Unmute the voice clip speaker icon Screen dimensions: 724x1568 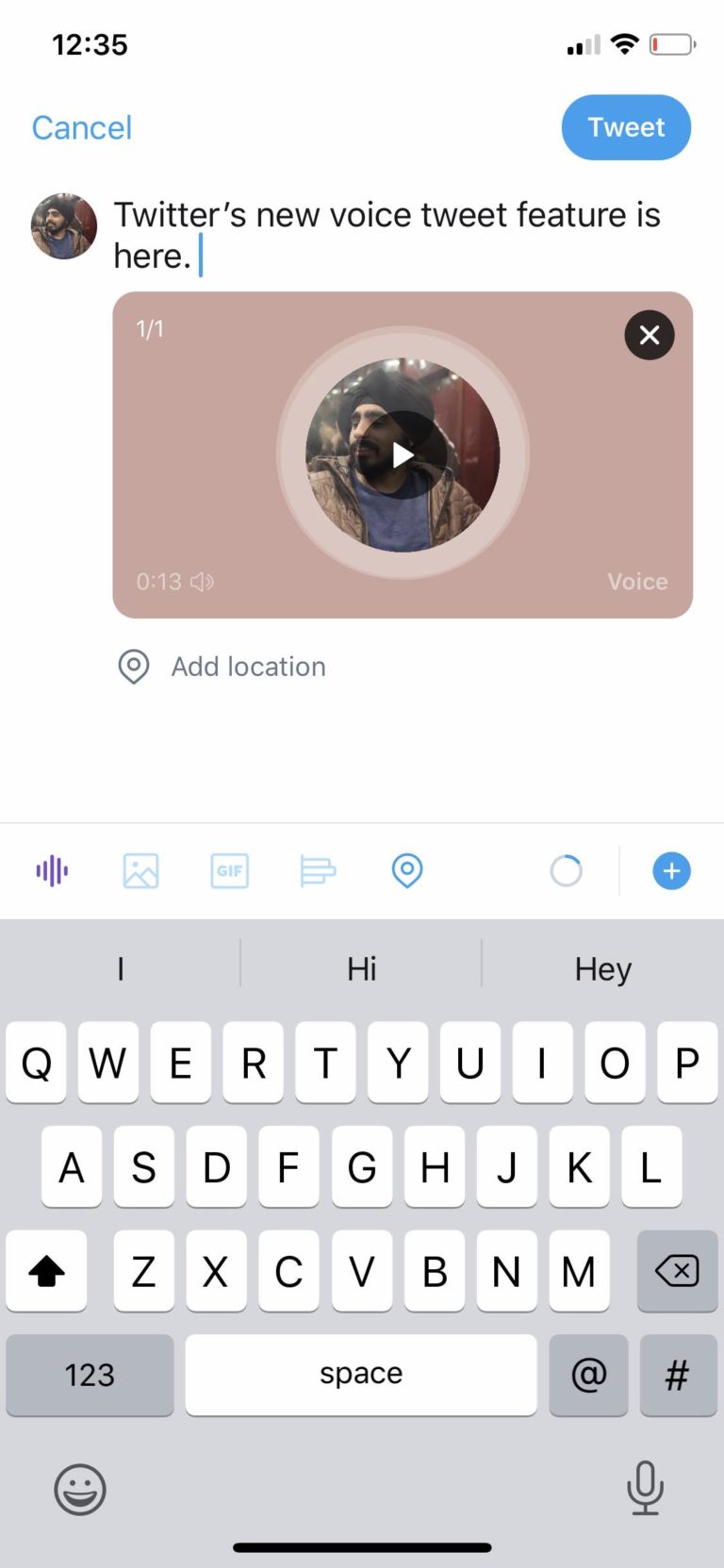pyautogui.click(x=201, y=582)
